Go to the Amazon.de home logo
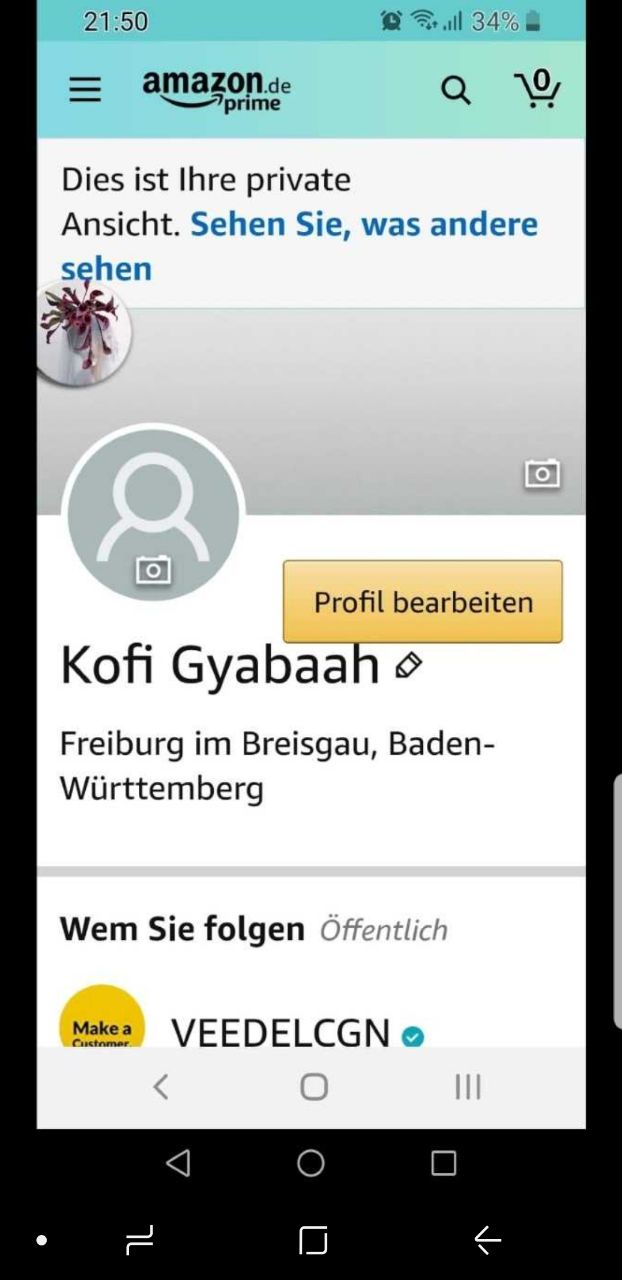 click(x=216, y=90)
